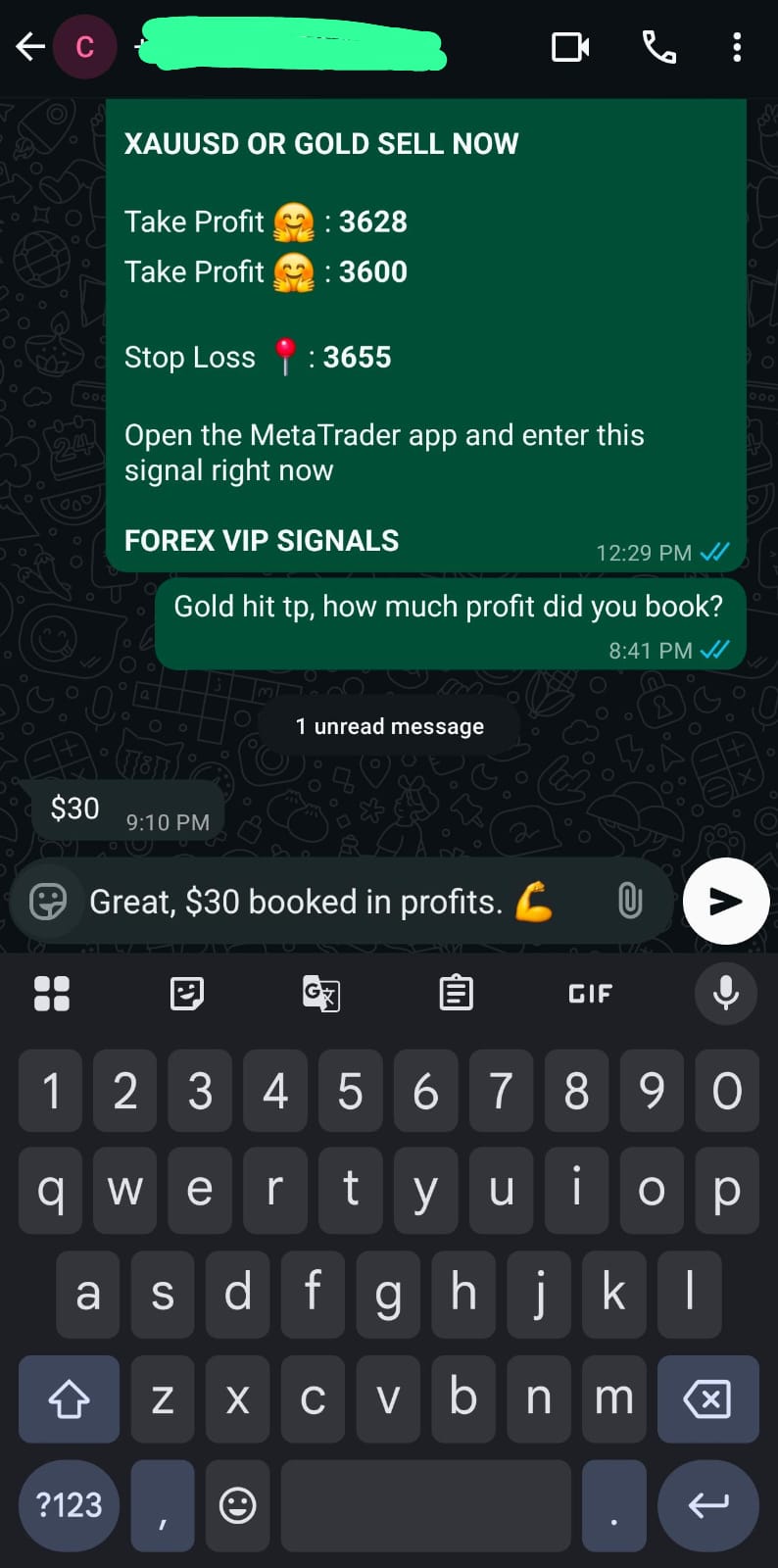Open the keyboard clipboard
The image size is (778, 1568).
click(456, 994)
